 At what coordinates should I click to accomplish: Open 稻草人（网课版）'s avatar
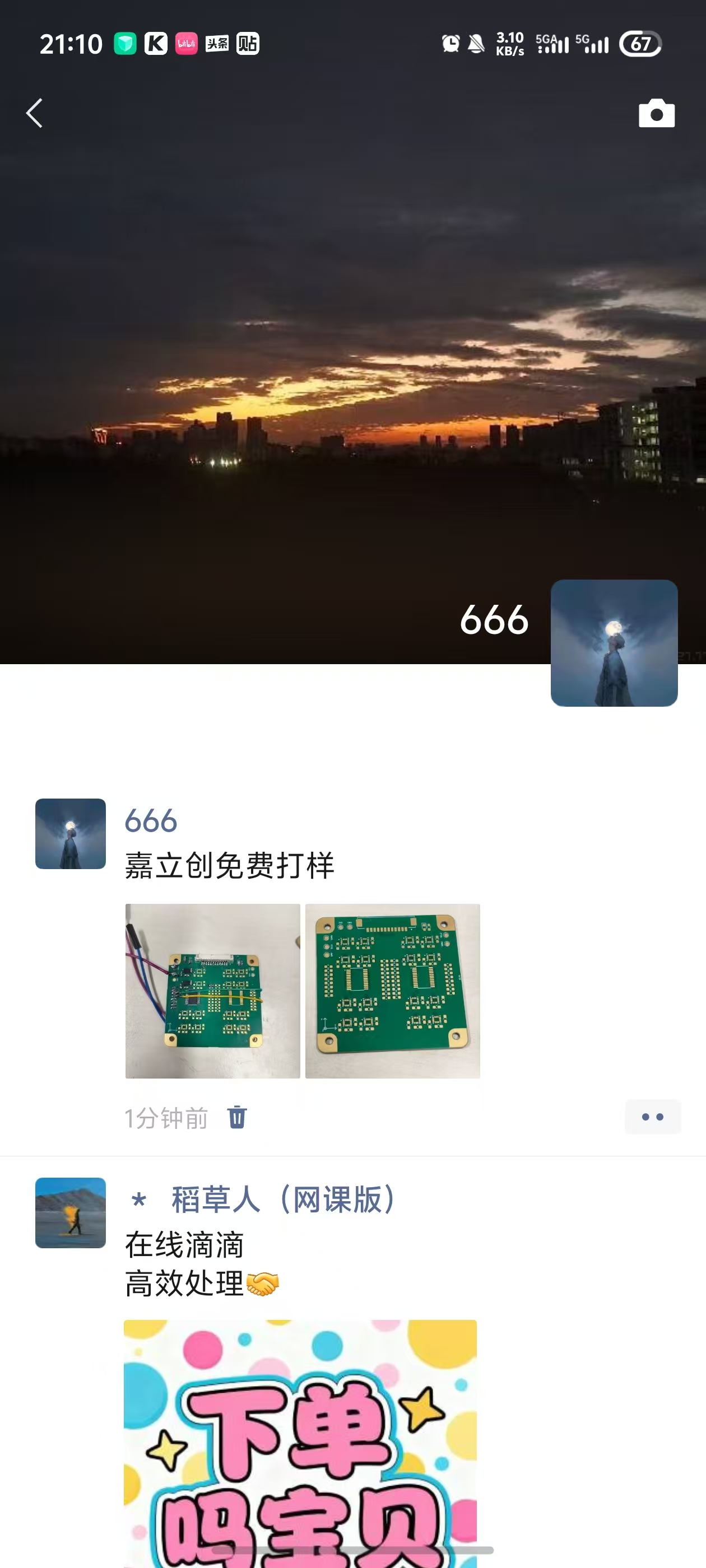pos(71,1212)
